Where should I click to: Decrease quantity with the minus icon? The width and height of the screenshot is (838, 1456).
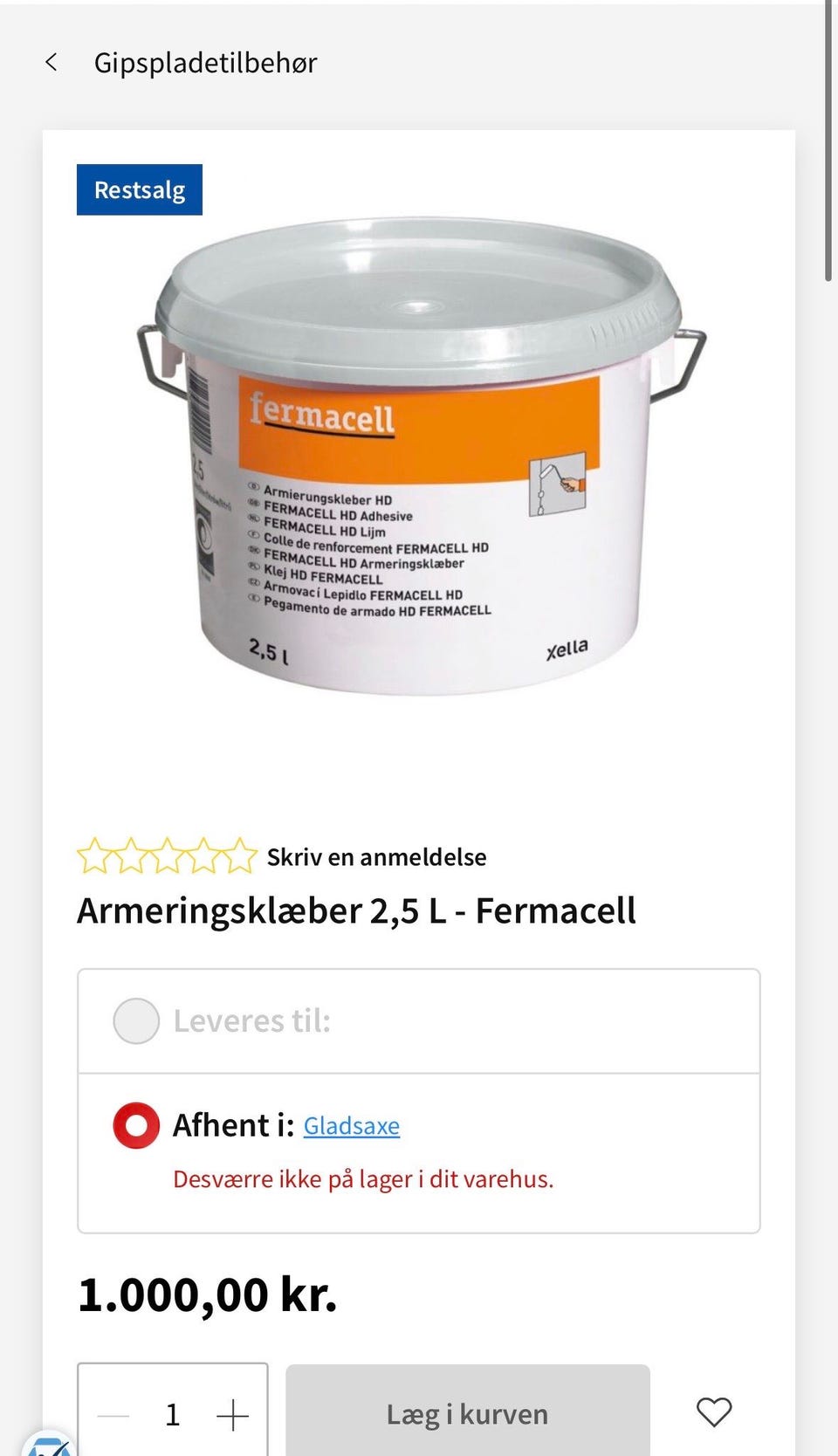click(113, 1414)
